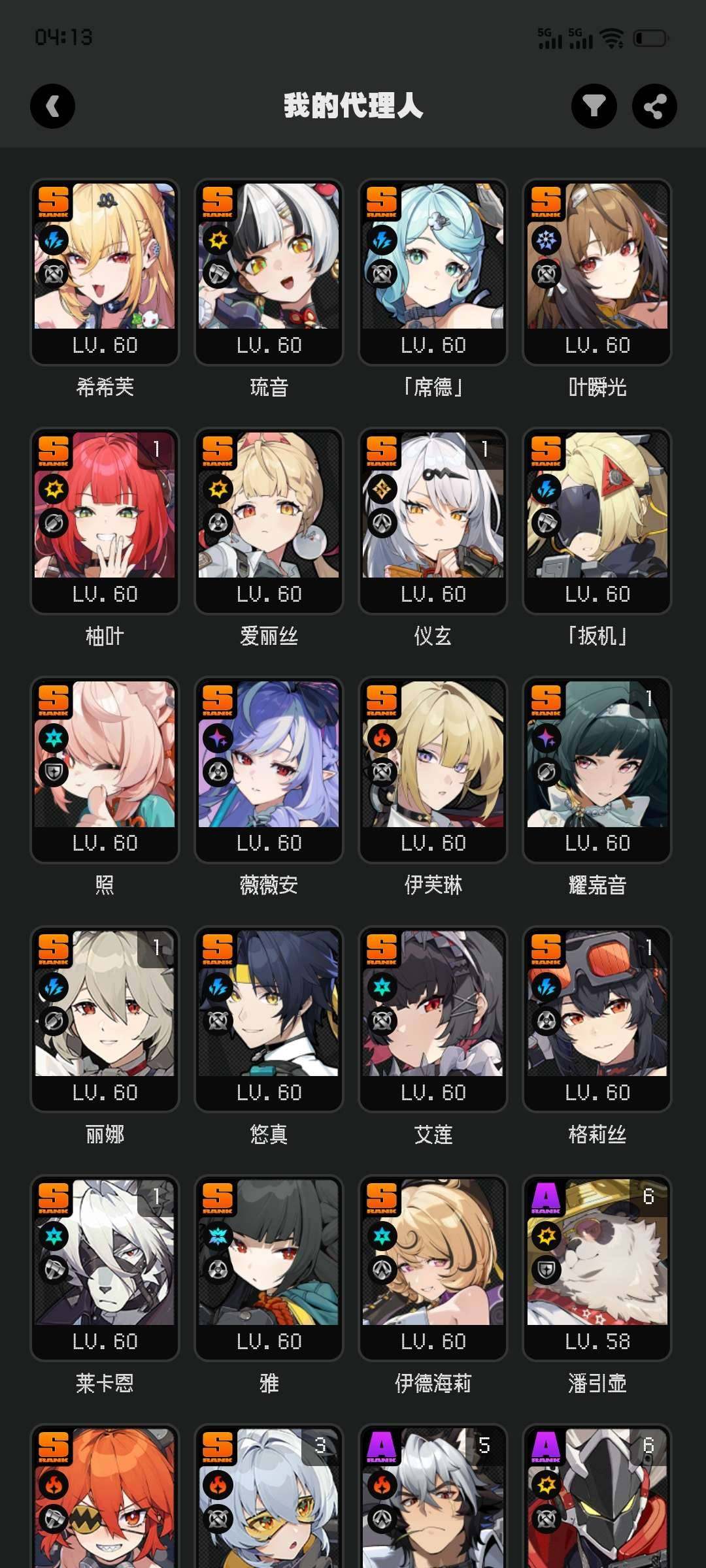Open agent 丽娜

[105, 1018]
